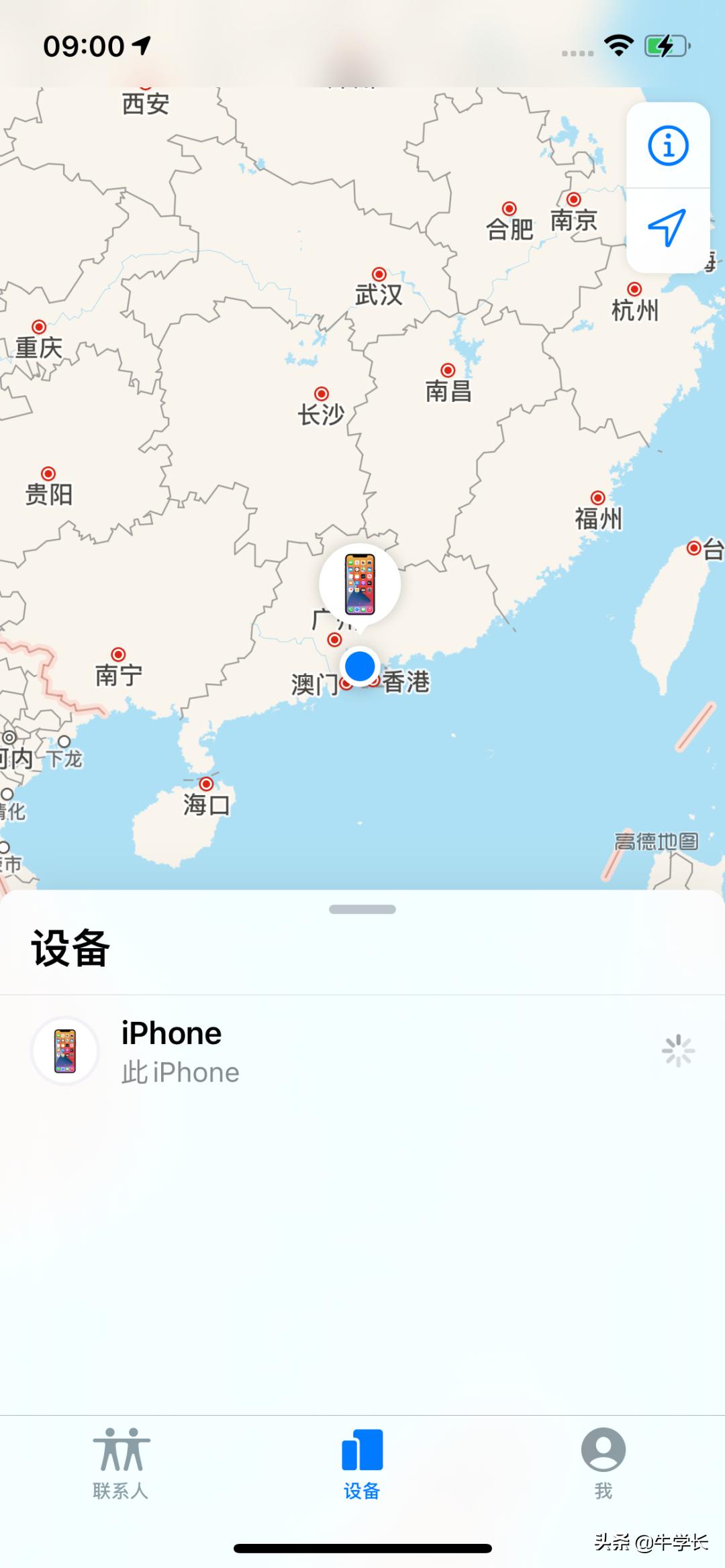This screenshot has height=1568, width=725.
Task: Open the map information (i) panel
Action: coord(667,146)
